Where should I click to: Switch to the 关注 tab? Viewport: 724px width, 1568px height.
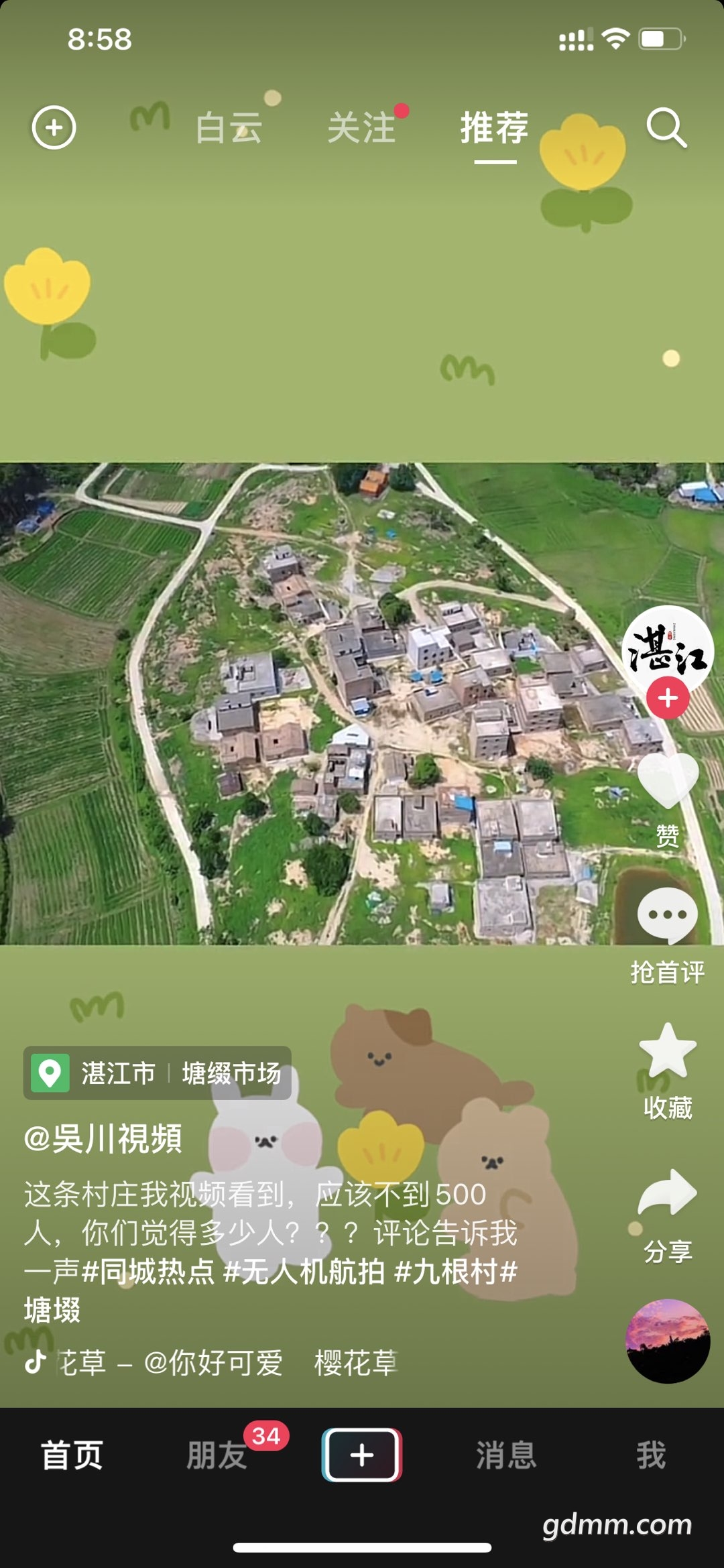[x=361, y=127]
